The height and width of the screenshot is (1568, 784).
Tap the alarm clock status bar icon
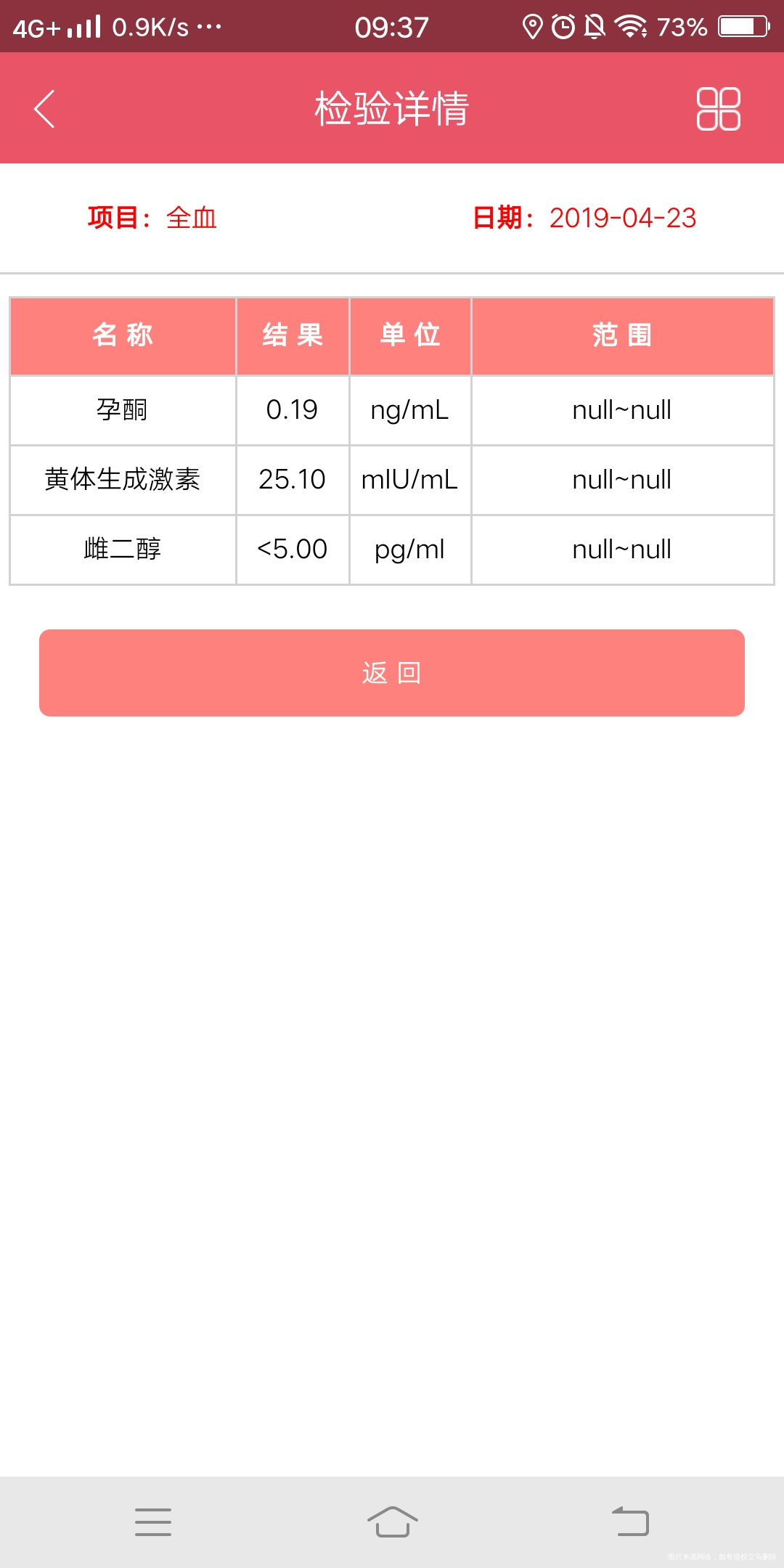click(x=563, y=28)
